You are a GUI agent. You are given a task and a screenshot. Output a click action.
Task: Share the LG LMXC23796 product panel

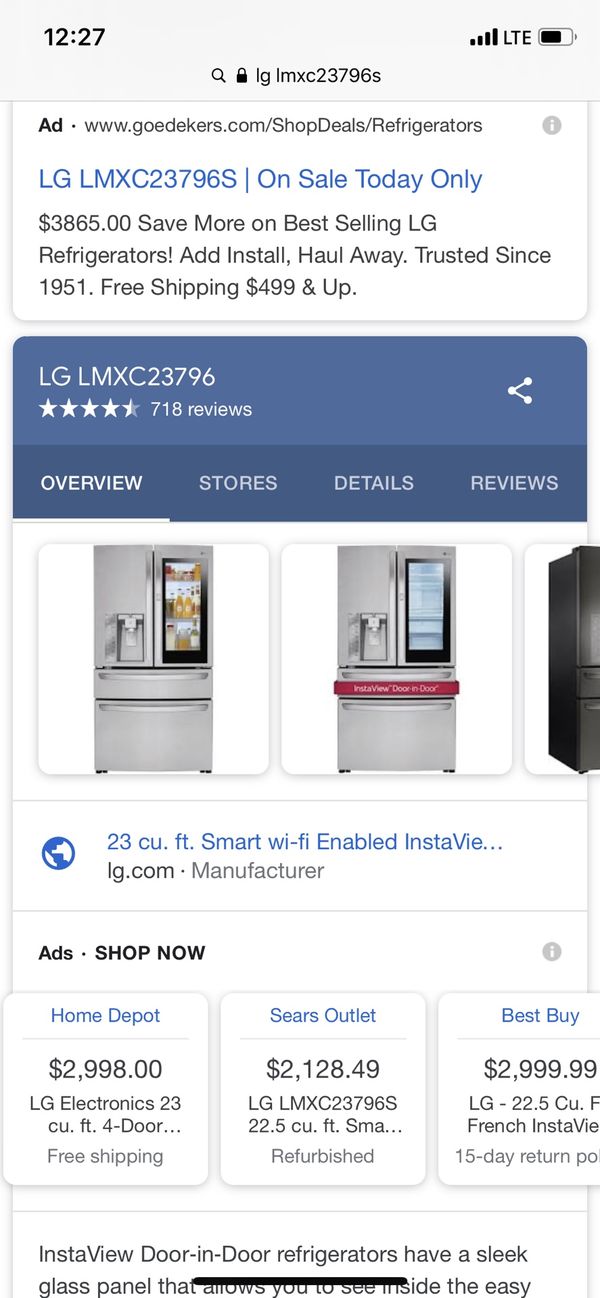520,390
